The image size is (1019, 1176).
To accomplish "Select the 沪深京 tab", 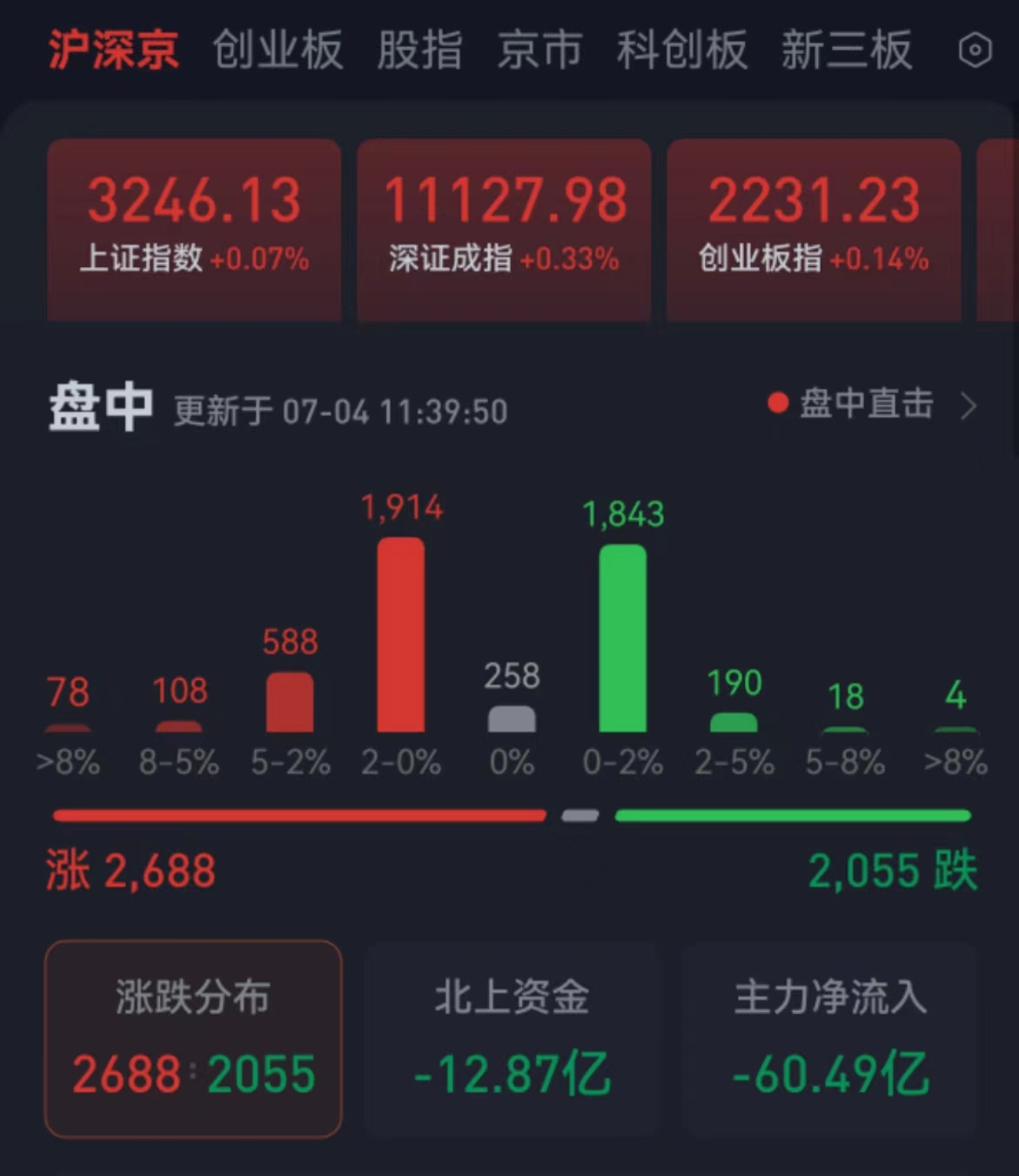I will pyautogui.click(x=113, y=50).
